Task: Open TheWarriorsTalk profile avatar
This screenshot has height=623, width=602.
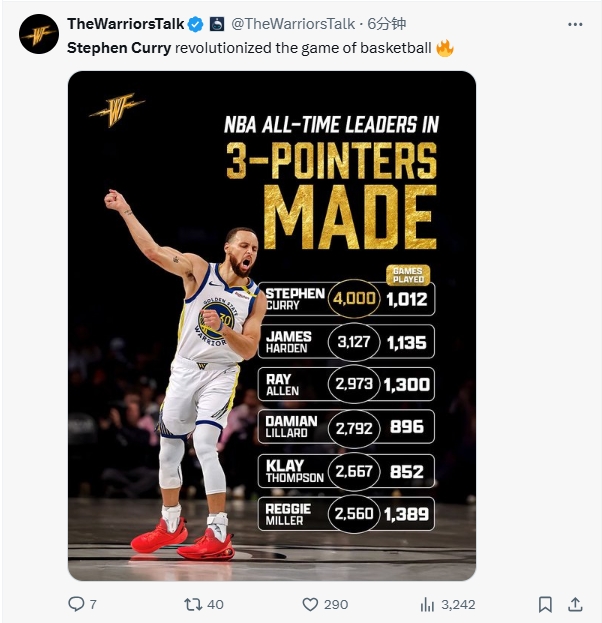Action: 39,33
